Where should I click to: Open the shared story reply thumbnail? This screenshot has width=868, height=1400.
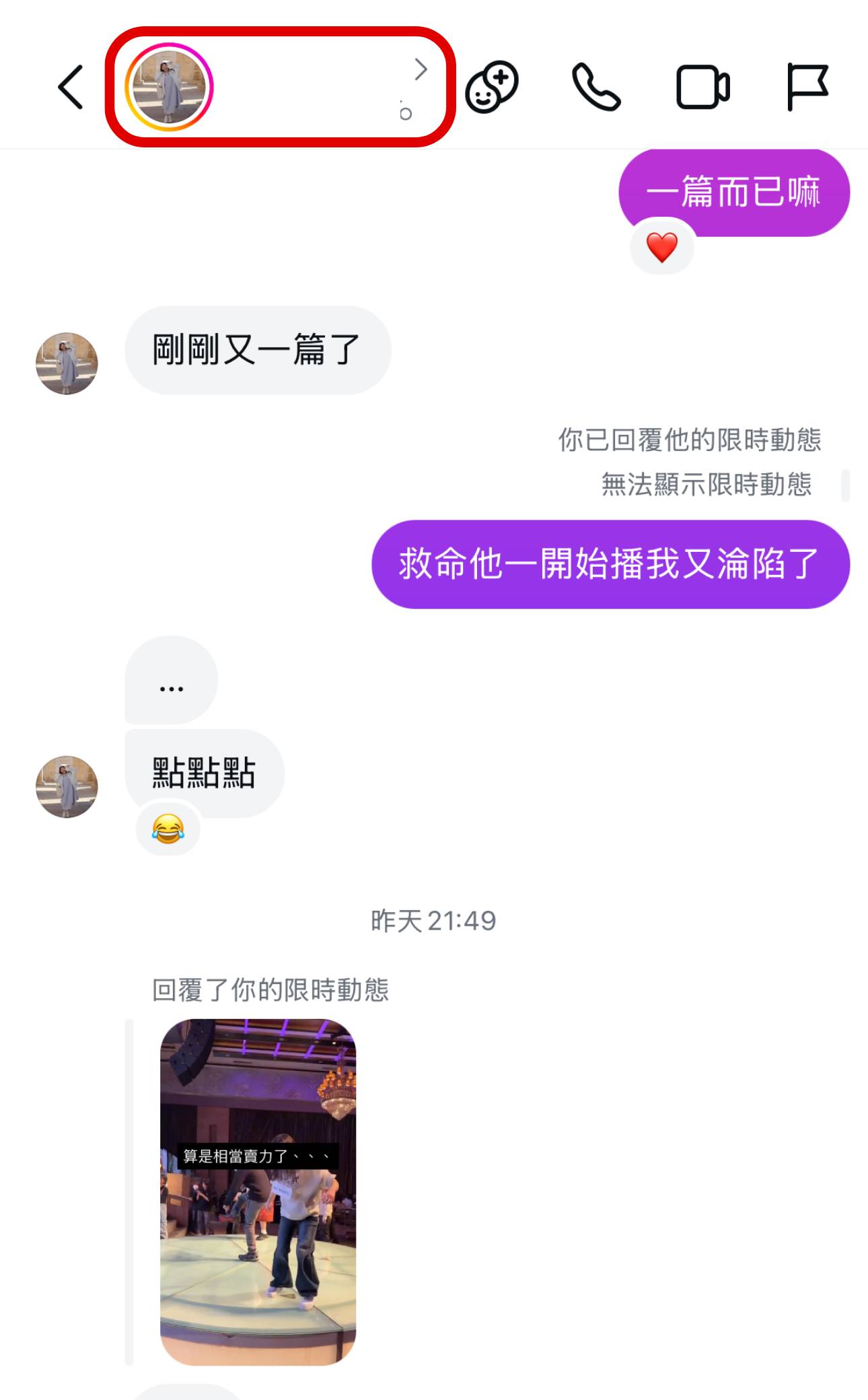(x=259, y=1185)
